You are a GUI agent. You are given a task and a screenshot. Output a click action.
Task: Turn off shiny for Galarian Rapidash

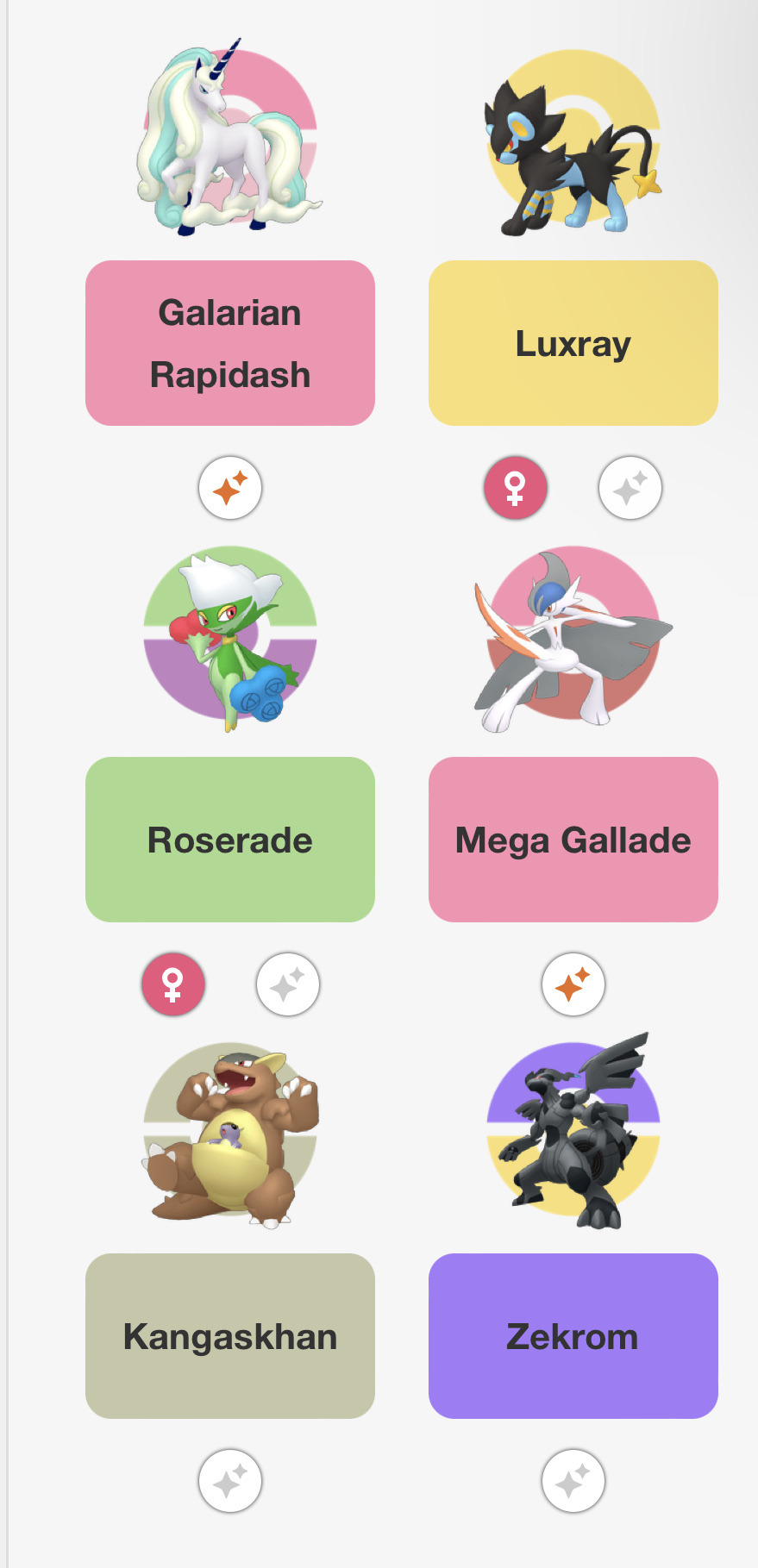coord(230,489)
